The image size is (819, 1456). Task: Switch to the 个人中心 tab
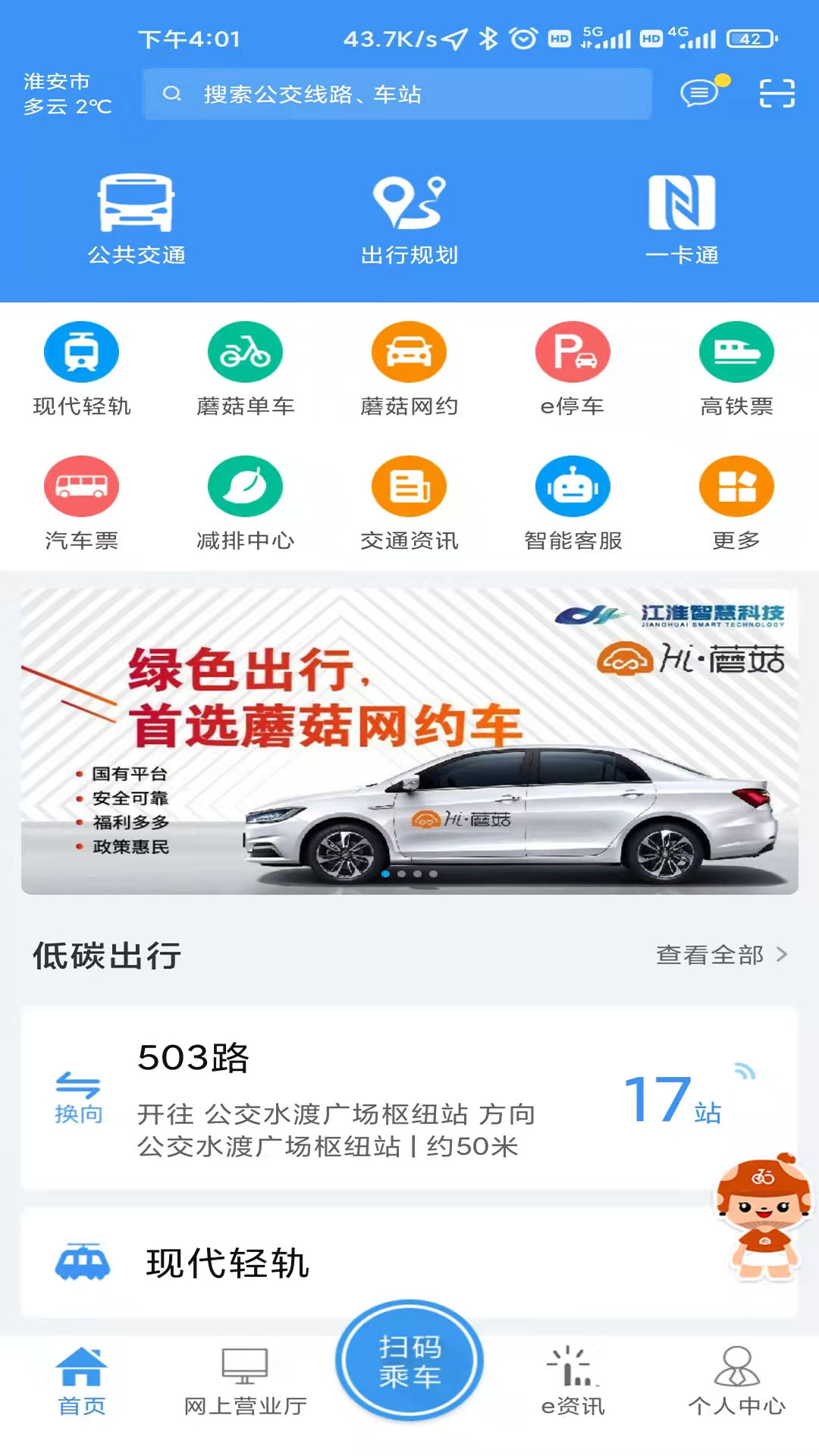(736, 1380)
